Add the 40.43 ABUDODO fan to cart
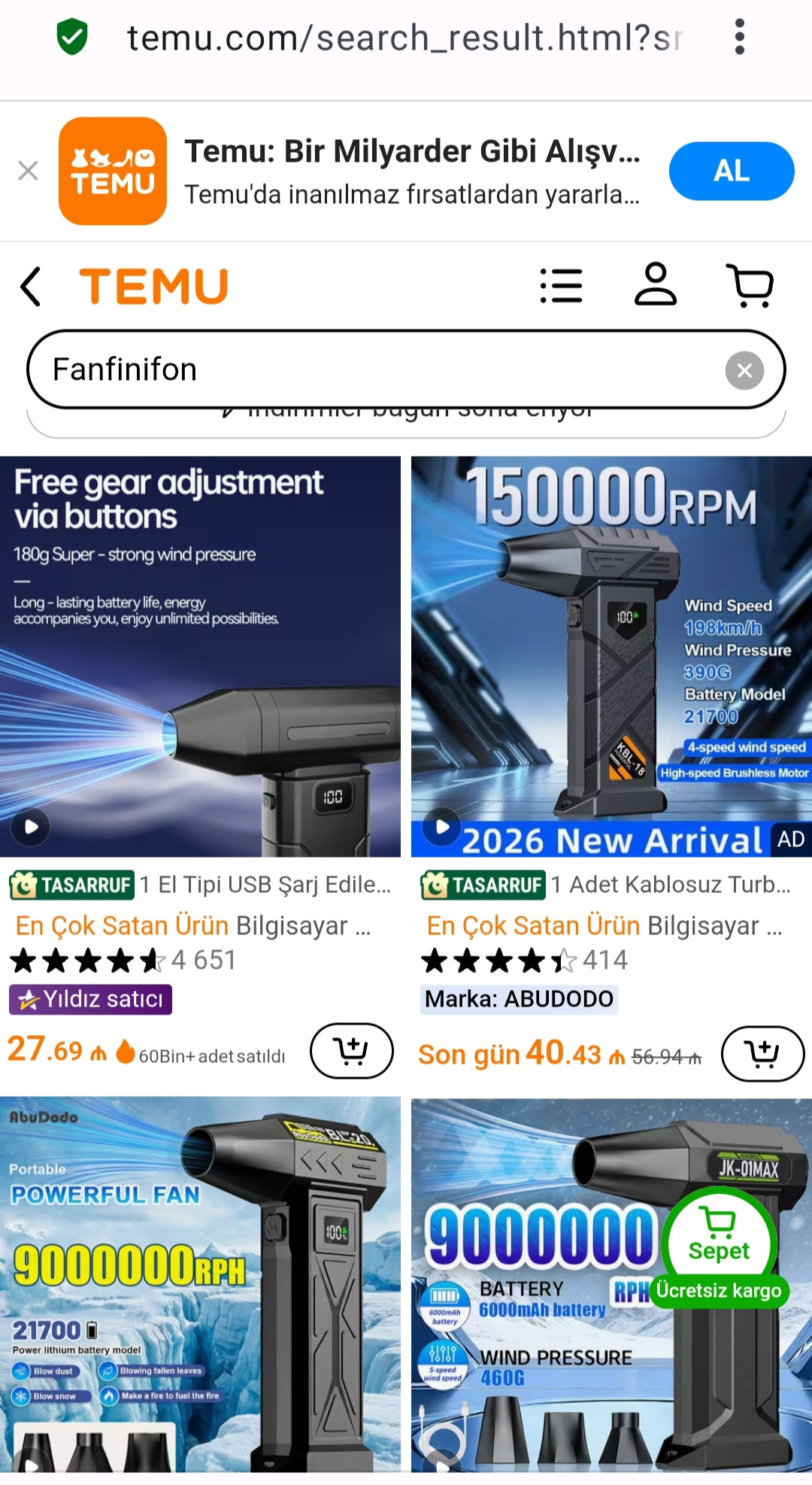 coord(762,1053)
